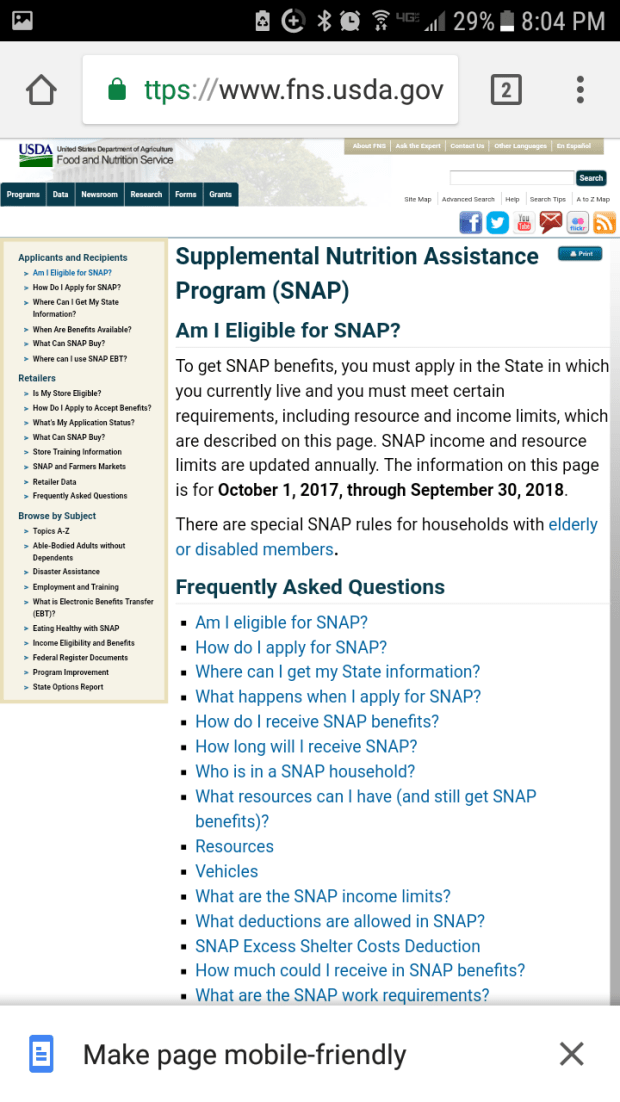Open the tab switcher
The width and height of the screenshot is (620, 1102).
pyautogui.click(x=506, y=91)
